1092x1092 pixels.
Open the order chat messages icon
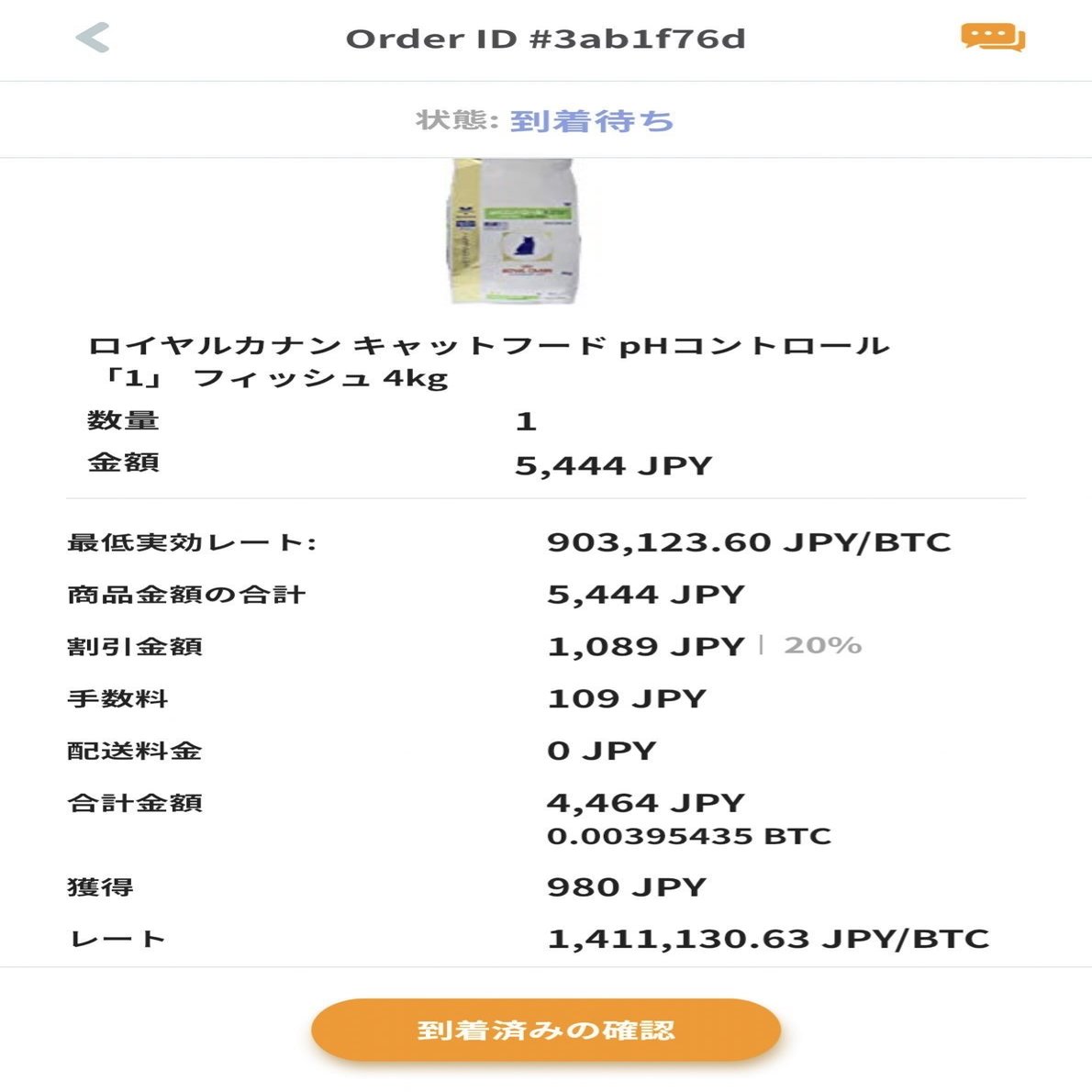pos(992,38)
